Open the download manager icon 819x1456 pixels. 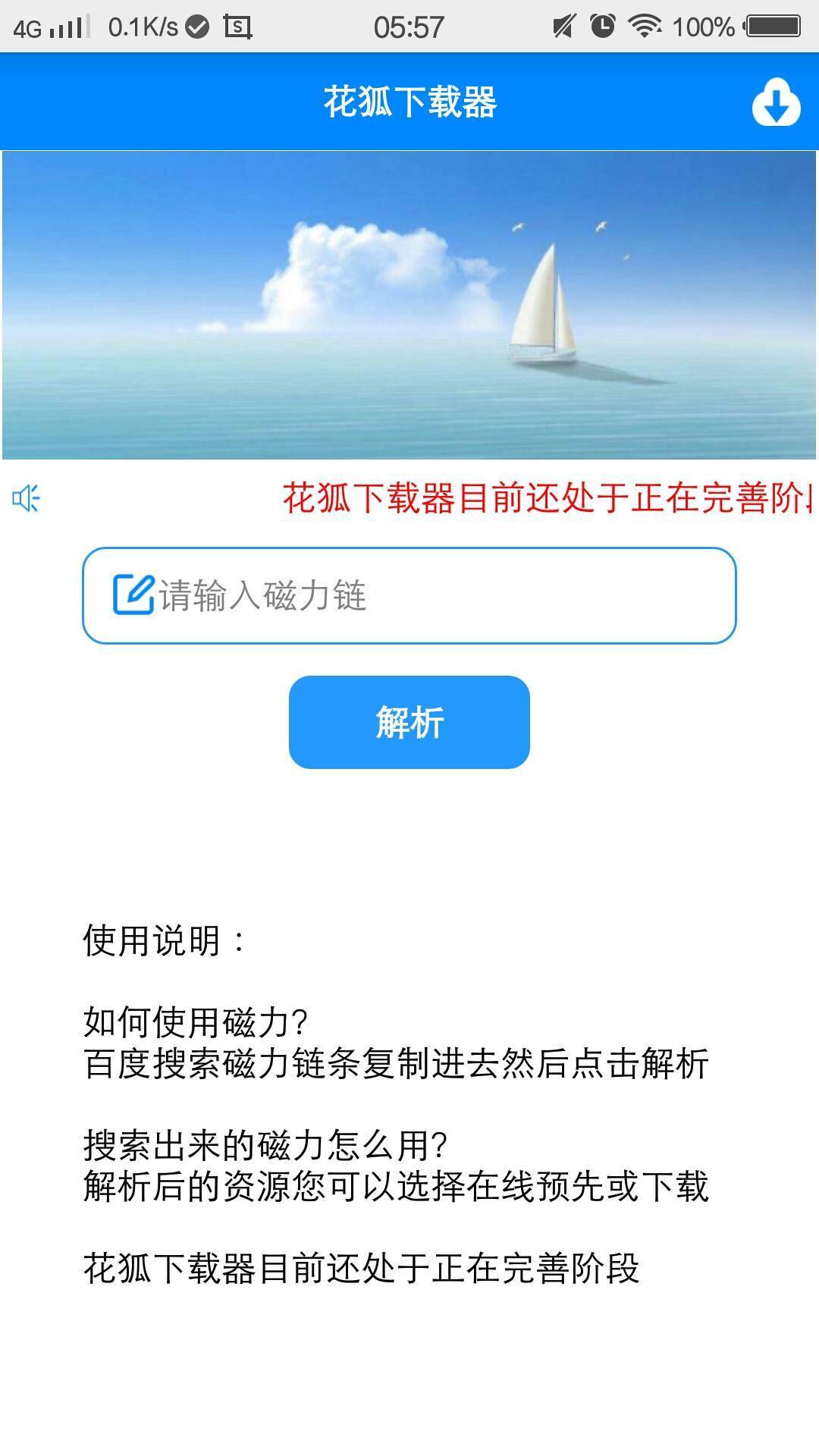(775, 101)
